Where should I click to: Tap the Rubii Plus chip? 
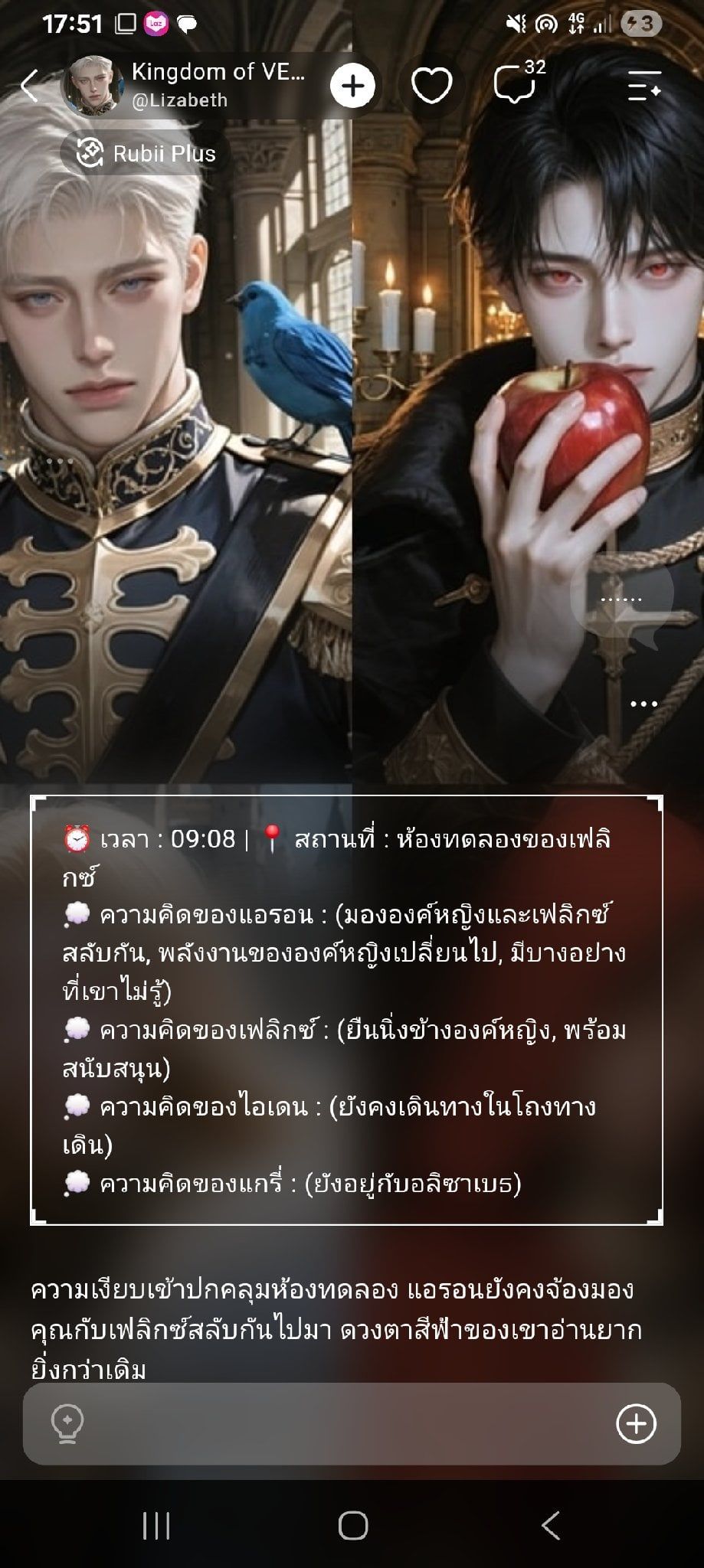147,153
